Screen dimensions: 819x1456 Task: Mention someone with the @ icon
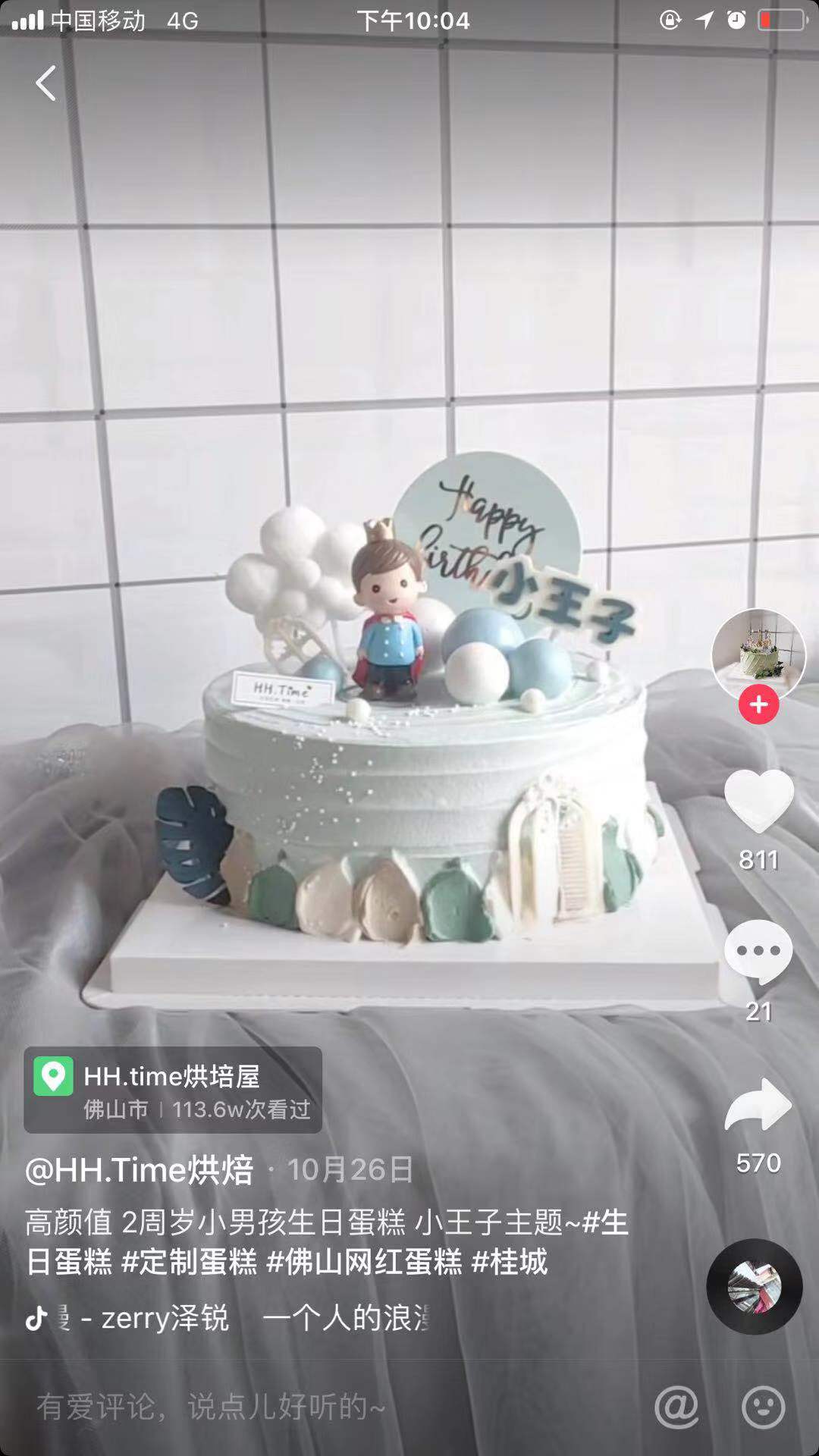(x=676, y=1407)
